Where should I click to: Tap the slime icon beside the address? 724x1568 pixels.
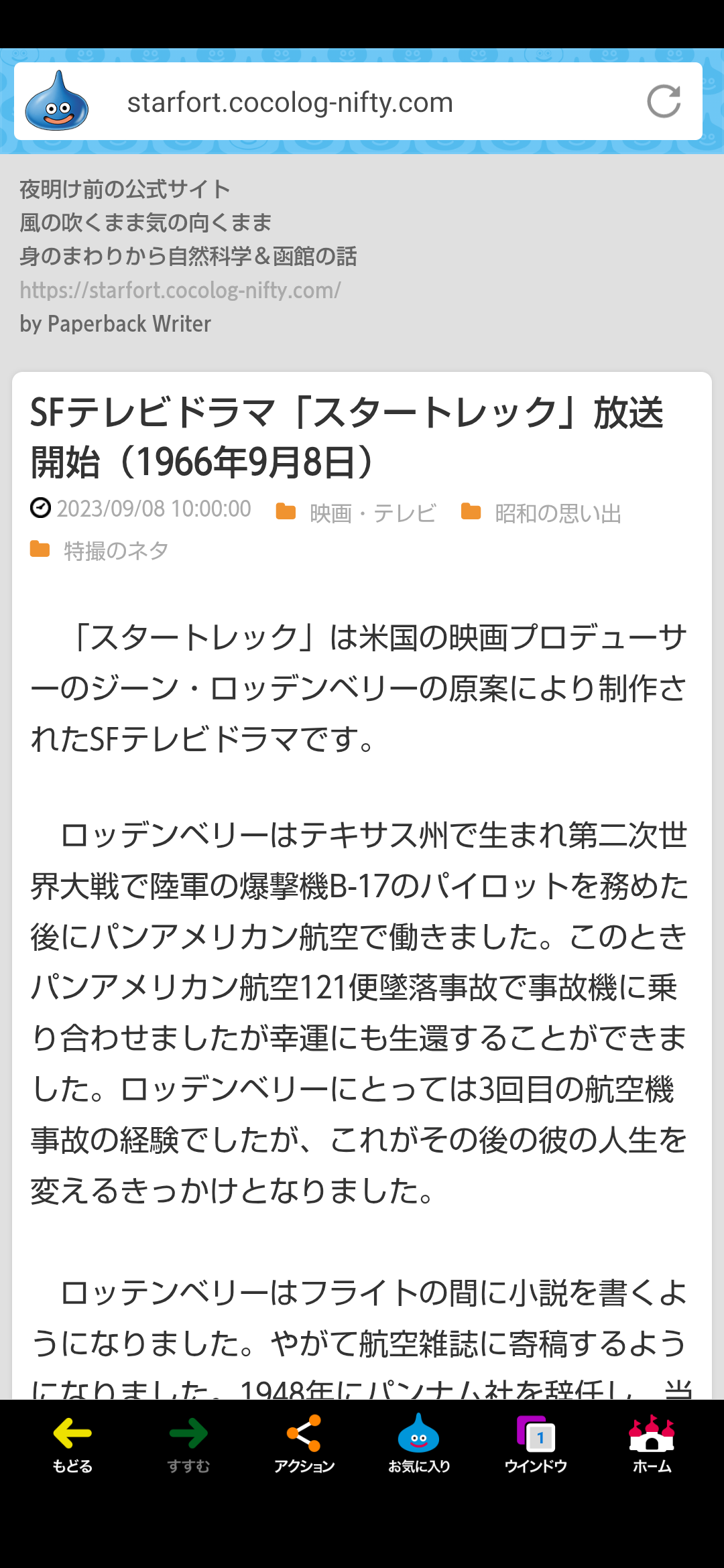click(x=57, y=101)
